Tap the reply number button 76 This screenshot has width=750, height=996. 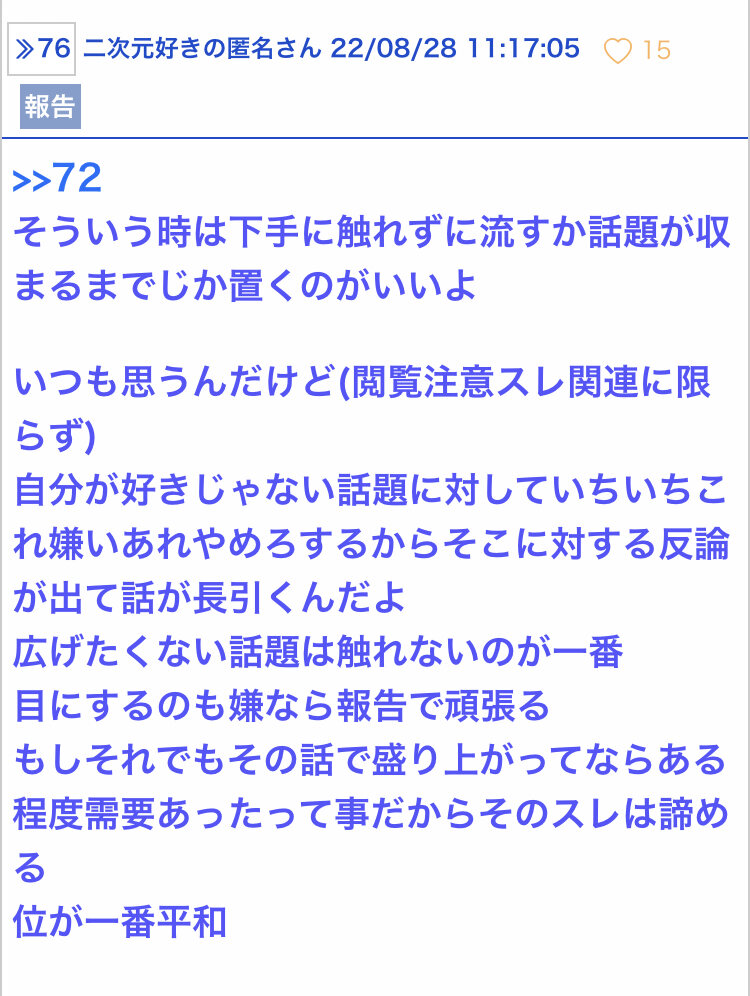(42, 48)
